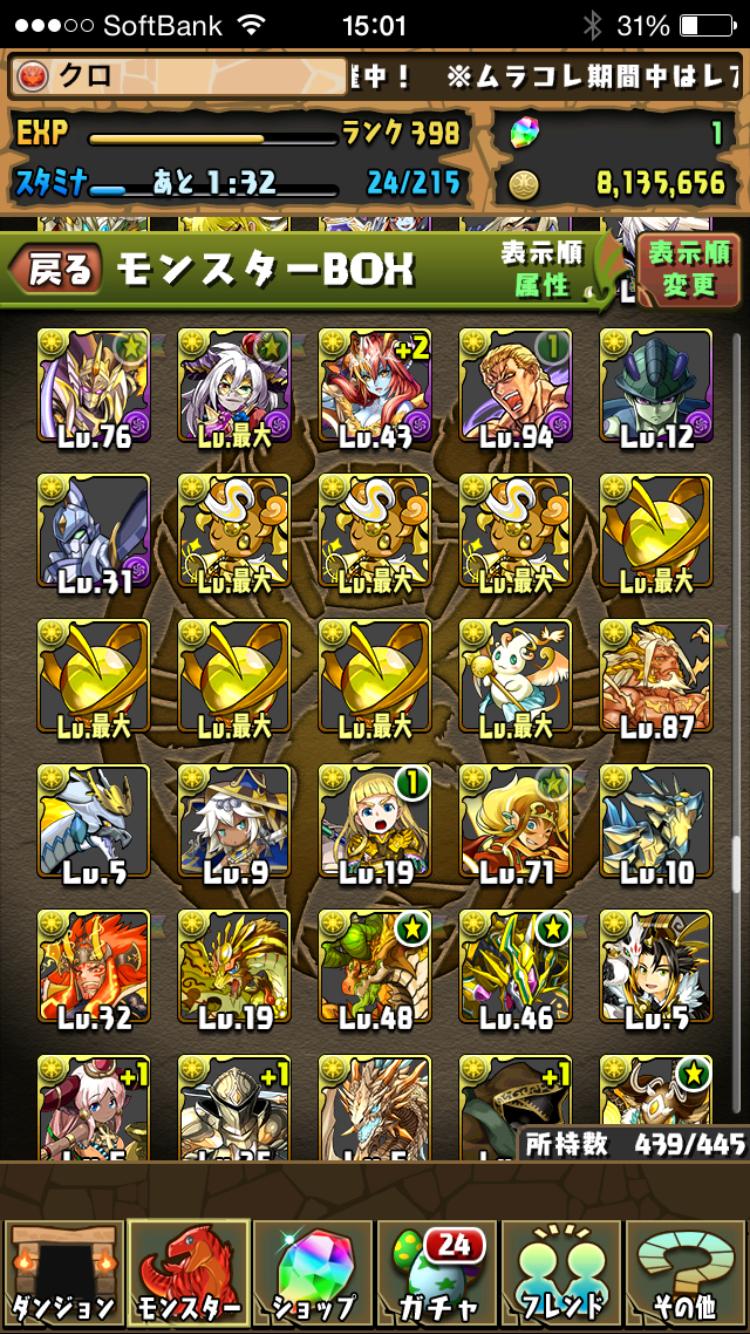The height and width of the screenshot is (1334, 750).
Task: Open the Lv.31 monster card
Action: coord(93,531)
